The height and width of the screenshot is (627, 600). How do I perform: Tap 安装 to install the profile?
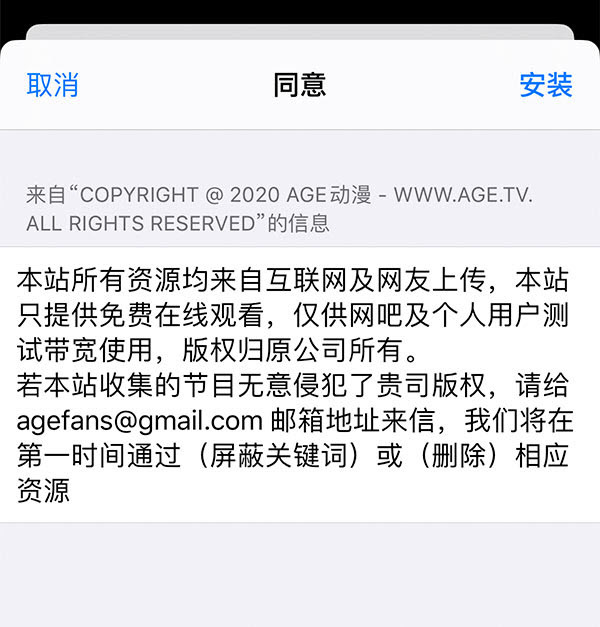pos(546,85)
